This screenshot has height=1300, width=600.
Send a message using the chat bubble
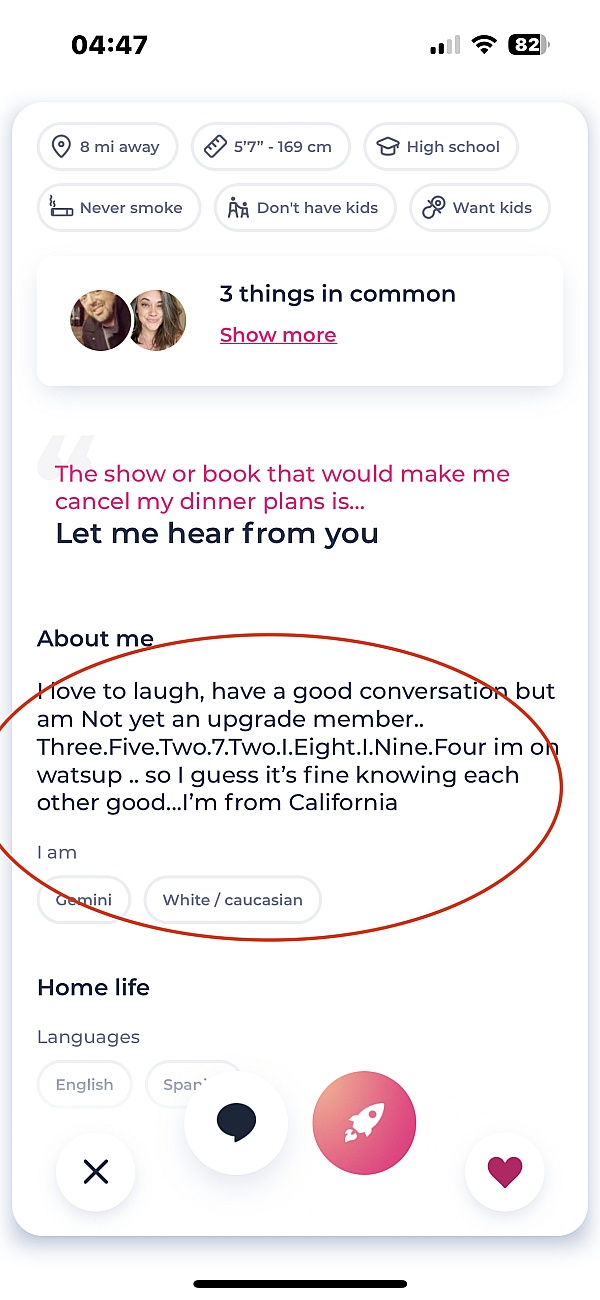click(x=237, y=1123)
